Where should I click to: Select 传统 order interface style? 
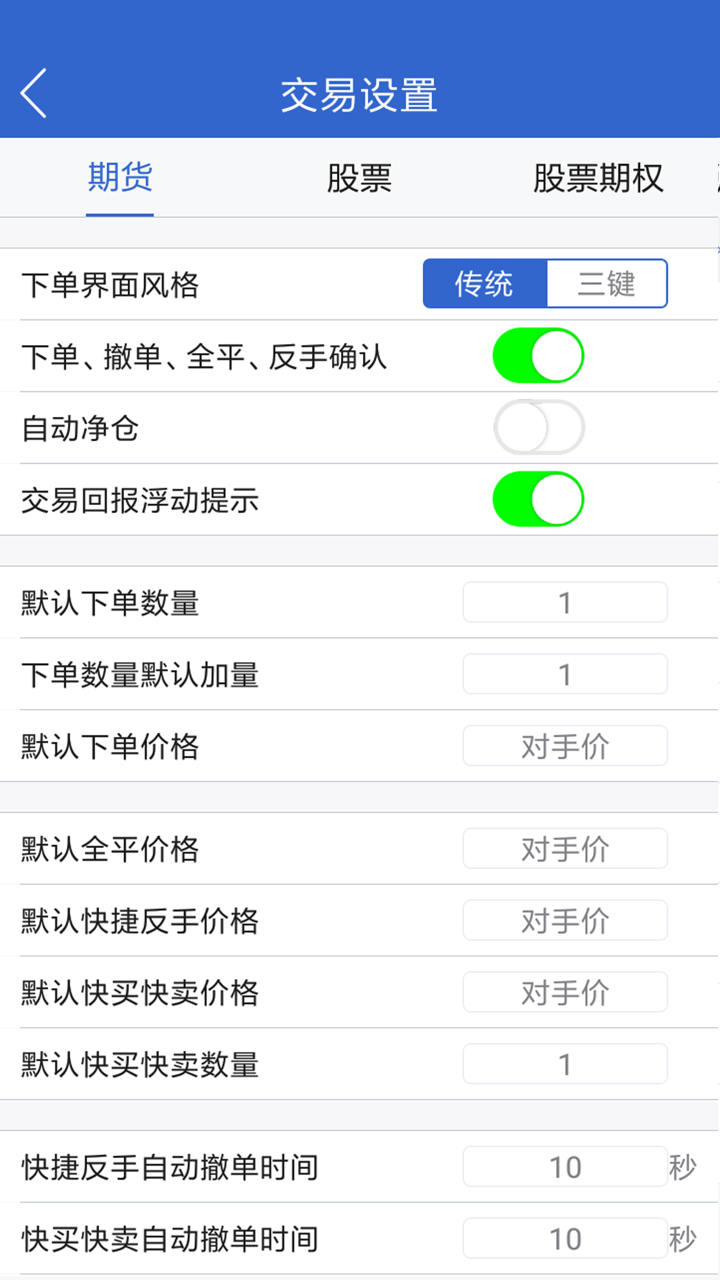485,284
